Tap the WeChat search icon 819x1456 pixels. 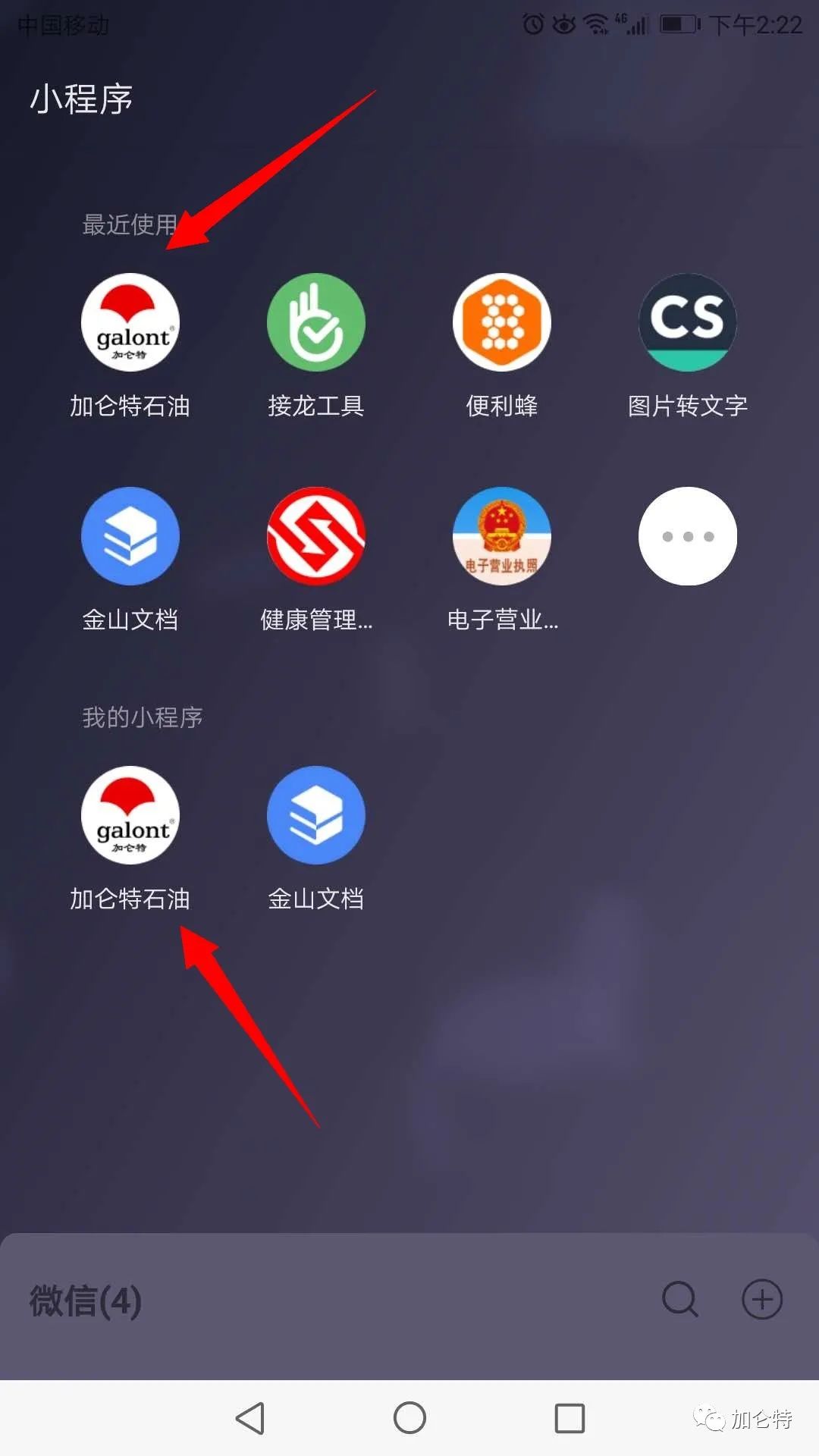coord(679,1299)
